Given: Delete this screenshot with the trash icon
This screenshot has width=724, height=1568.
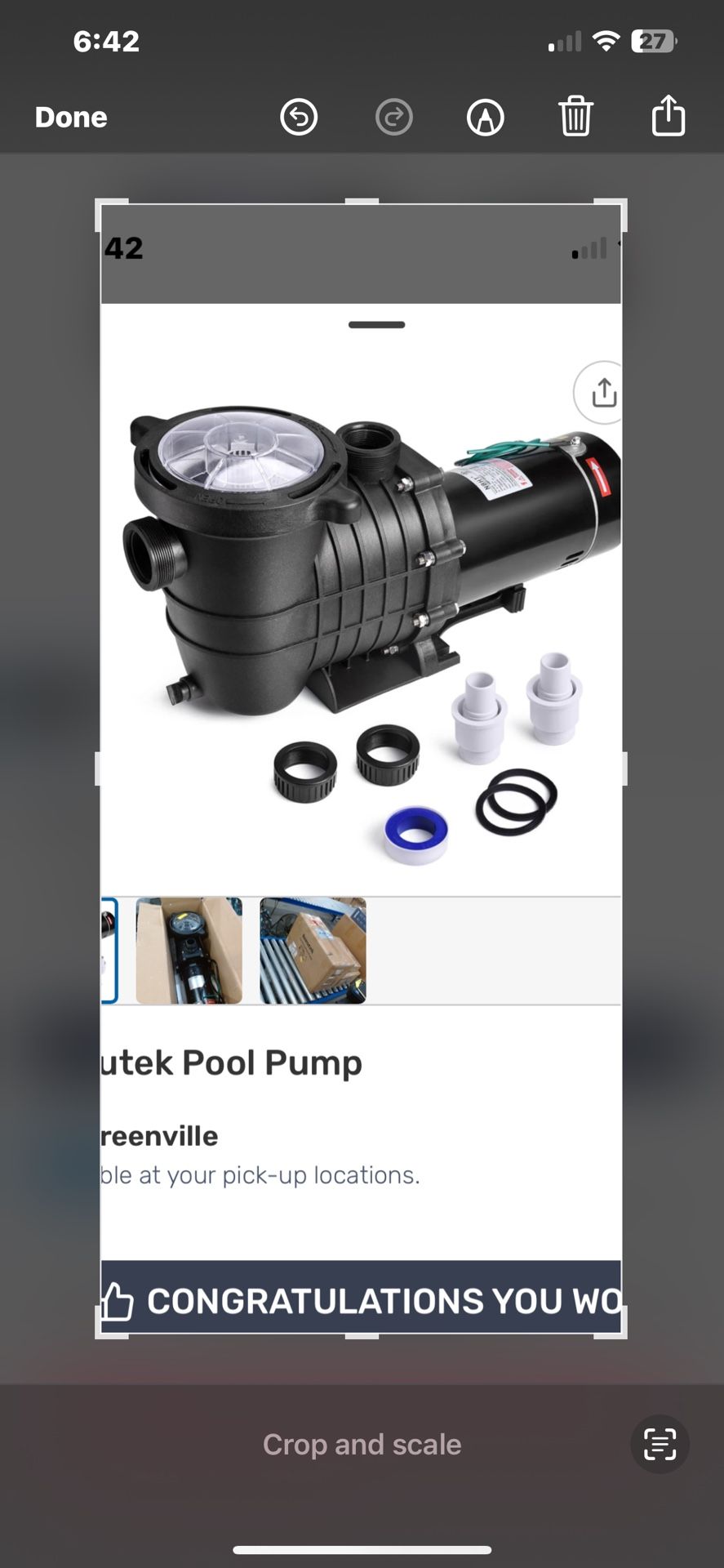Looking at the screenshot, I should pos(575,116).
